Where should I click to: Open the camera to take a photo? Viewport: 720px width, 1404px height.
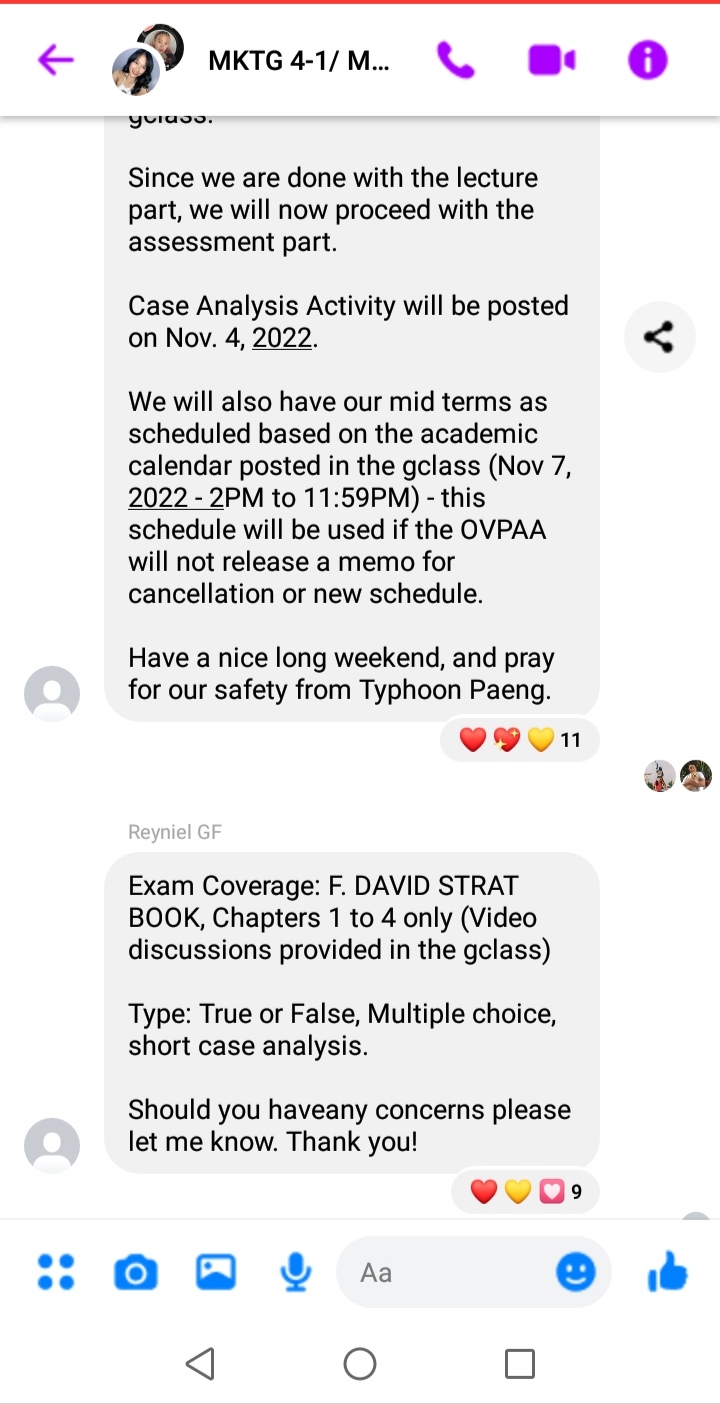pos(136,1273)
